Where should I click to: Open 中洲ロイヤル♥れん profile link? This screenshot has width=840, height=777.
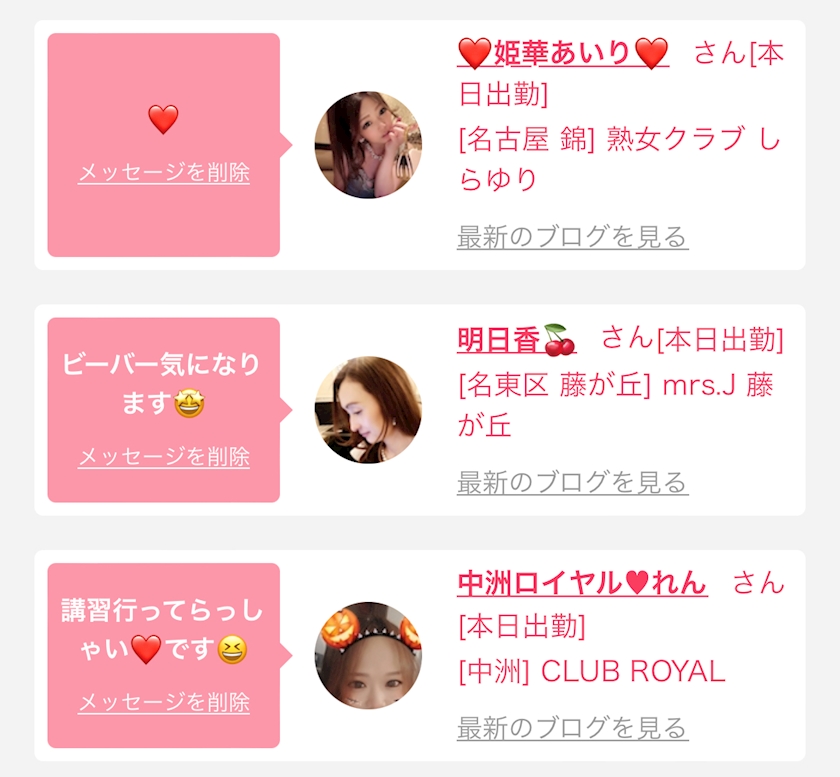click(x=582, y=582)
